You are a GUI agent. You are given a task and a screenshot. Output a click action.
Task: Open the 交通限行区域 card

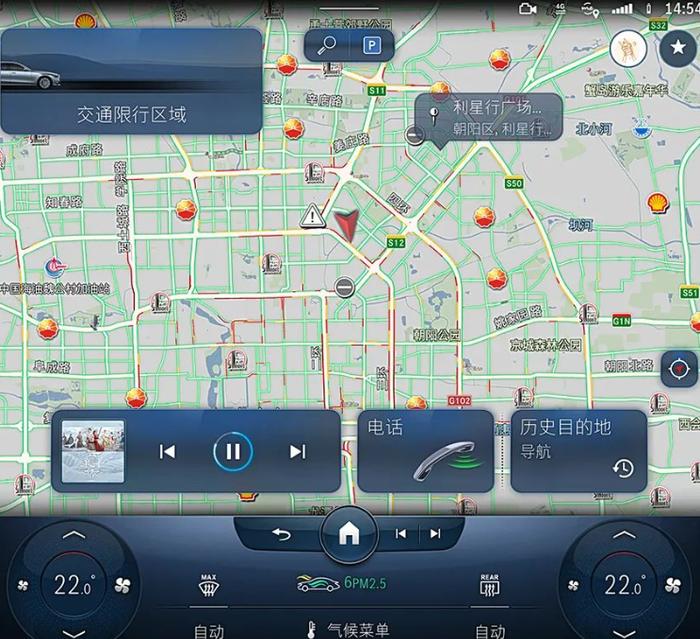click(131, 82)
